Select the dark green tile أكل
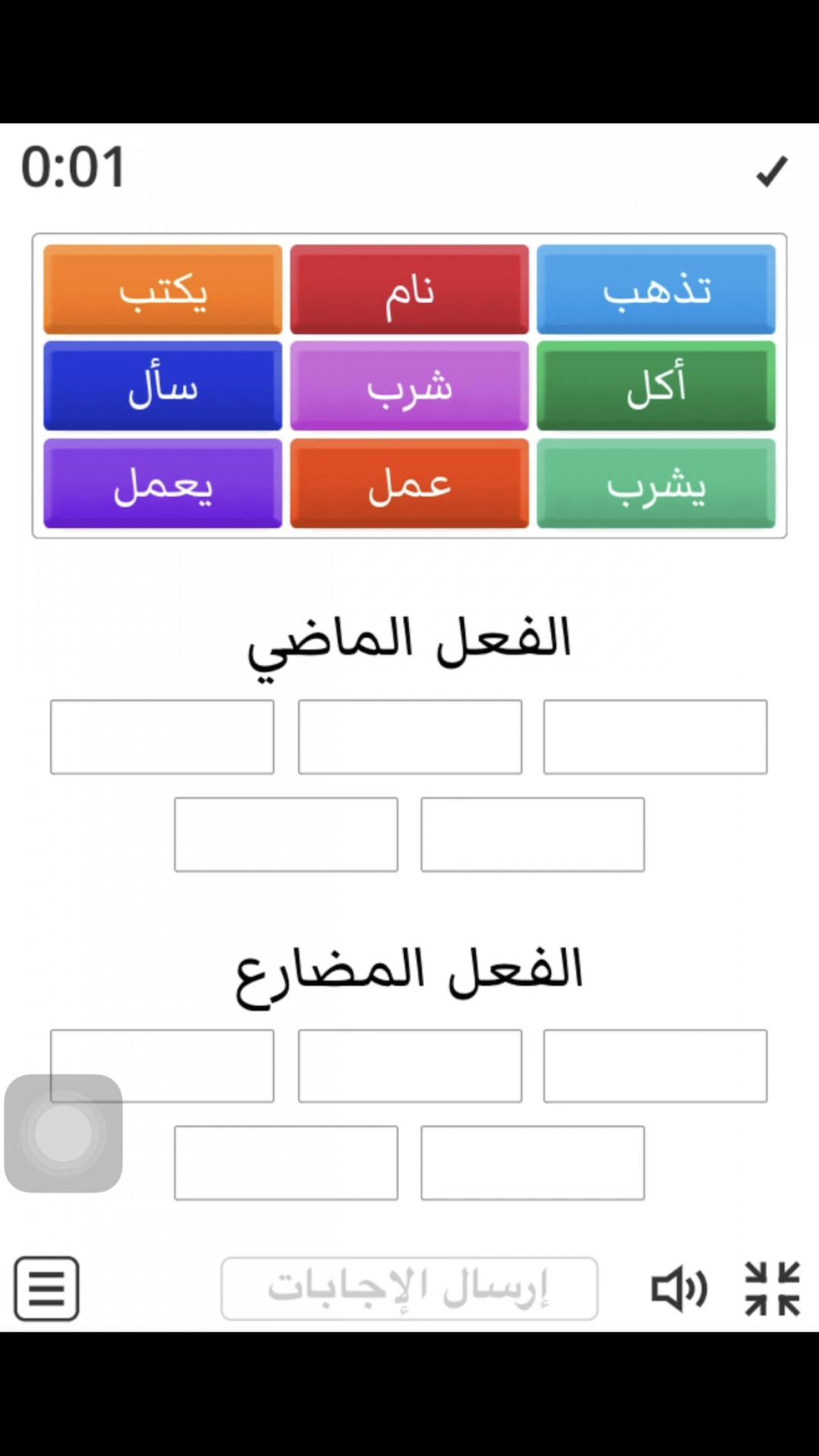Viewport: 819px width, 1456px height. tap(656, 385)
